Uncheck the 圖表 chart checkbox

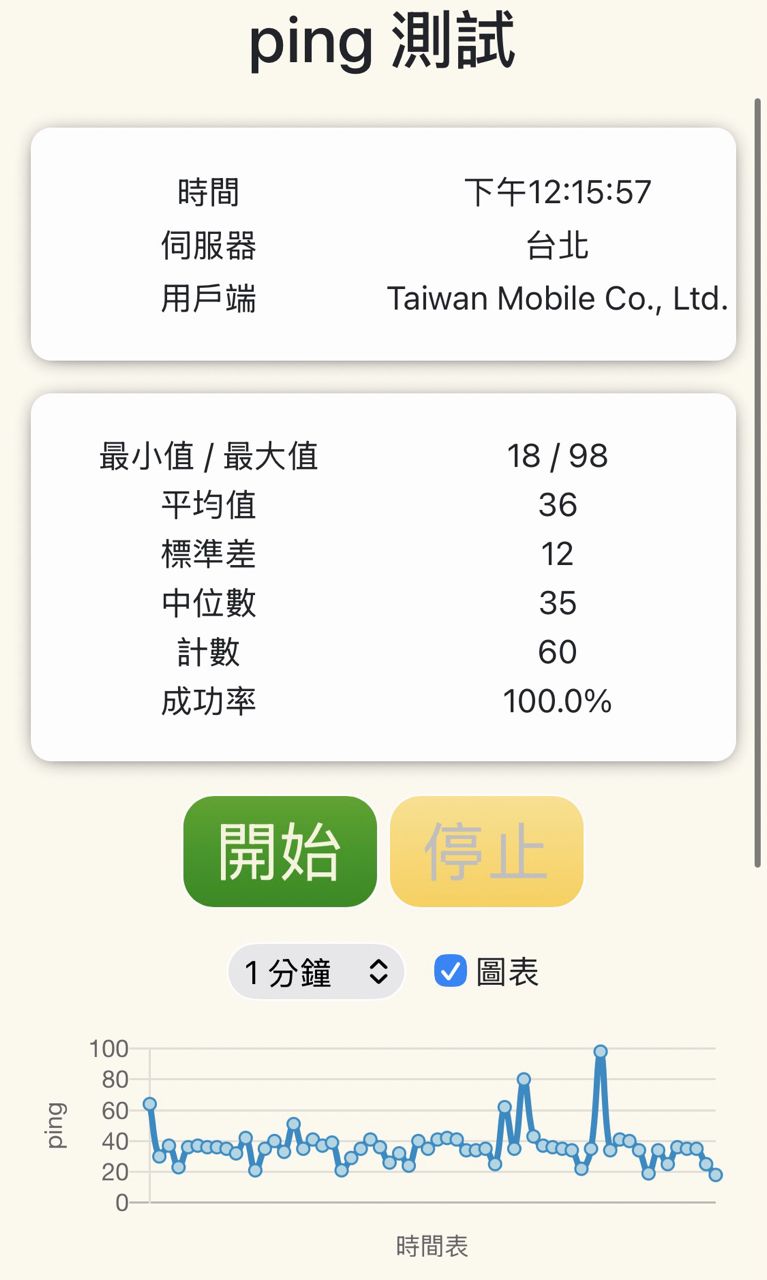tap(451, 971)
